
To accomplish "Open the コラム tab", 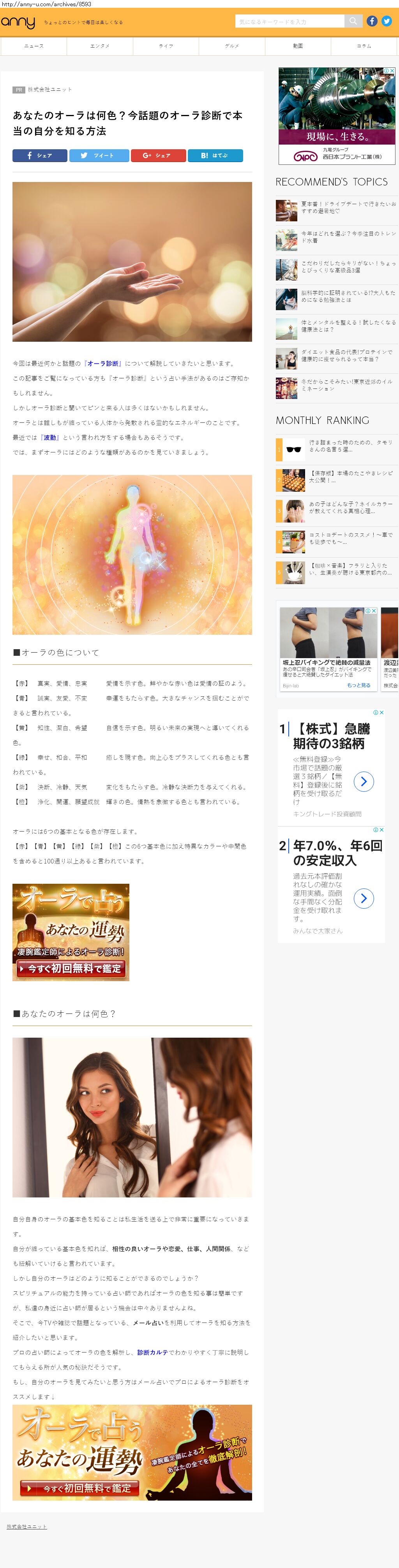I will point(364,46).
